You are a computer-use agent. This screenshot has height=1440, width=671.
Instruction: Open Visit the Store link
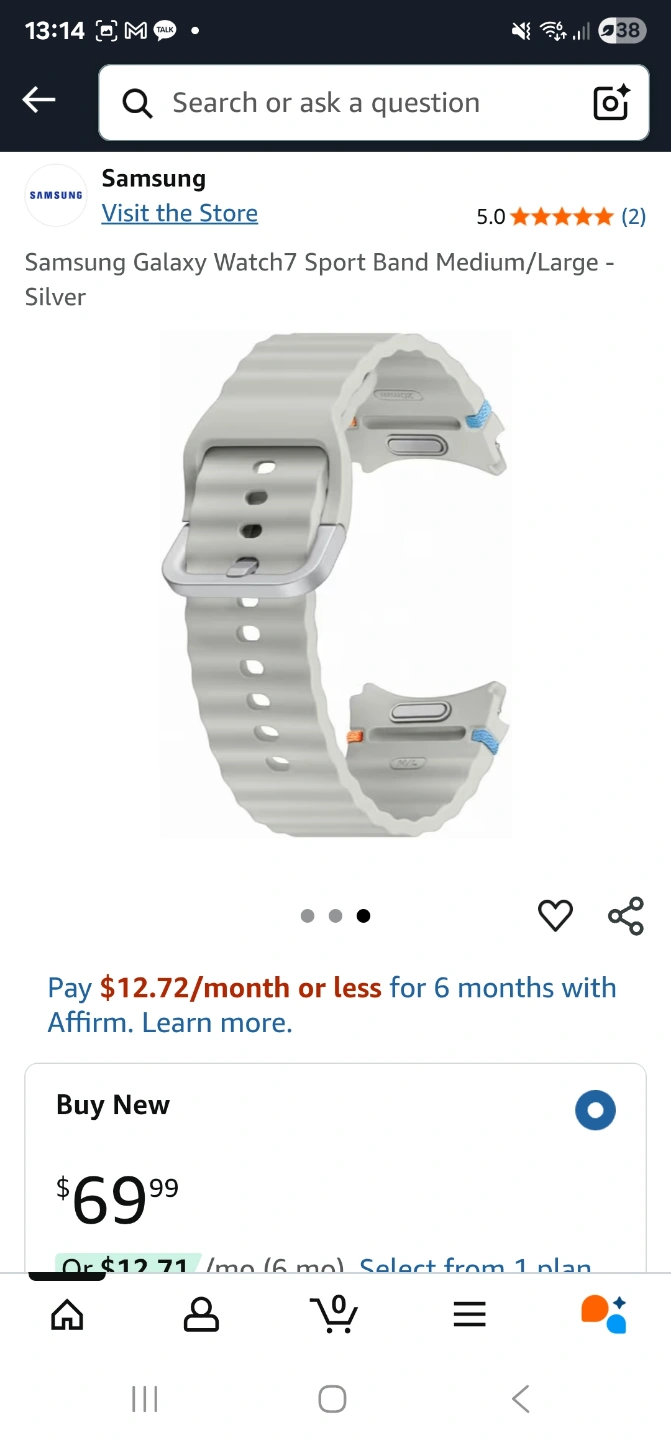click(179, 213)
